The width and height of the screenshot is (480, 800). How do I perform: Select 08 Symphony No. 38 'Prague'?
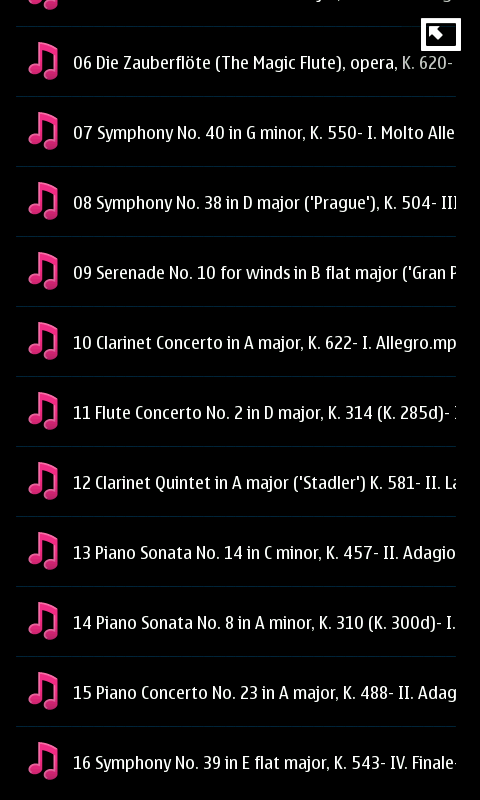click(236, 202)
